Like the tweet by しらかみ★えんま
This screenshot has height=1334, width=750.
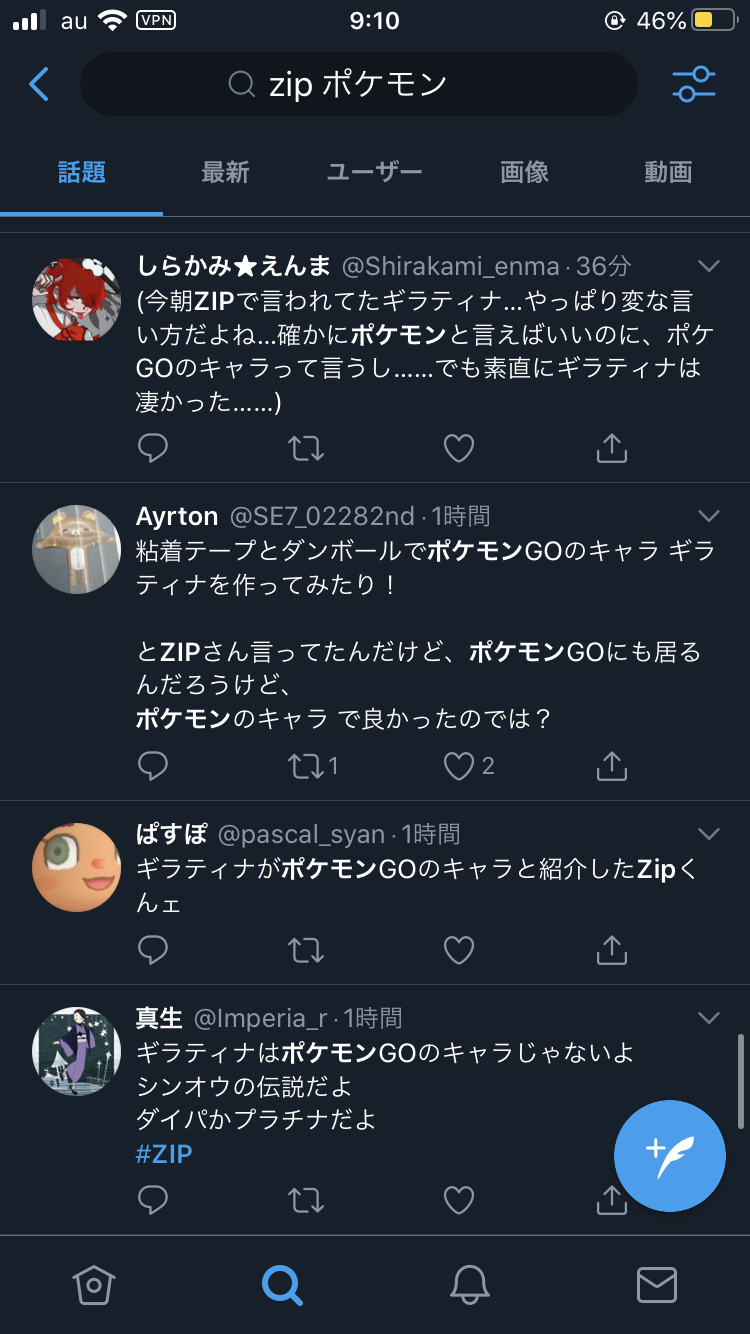tap(459, 449)
